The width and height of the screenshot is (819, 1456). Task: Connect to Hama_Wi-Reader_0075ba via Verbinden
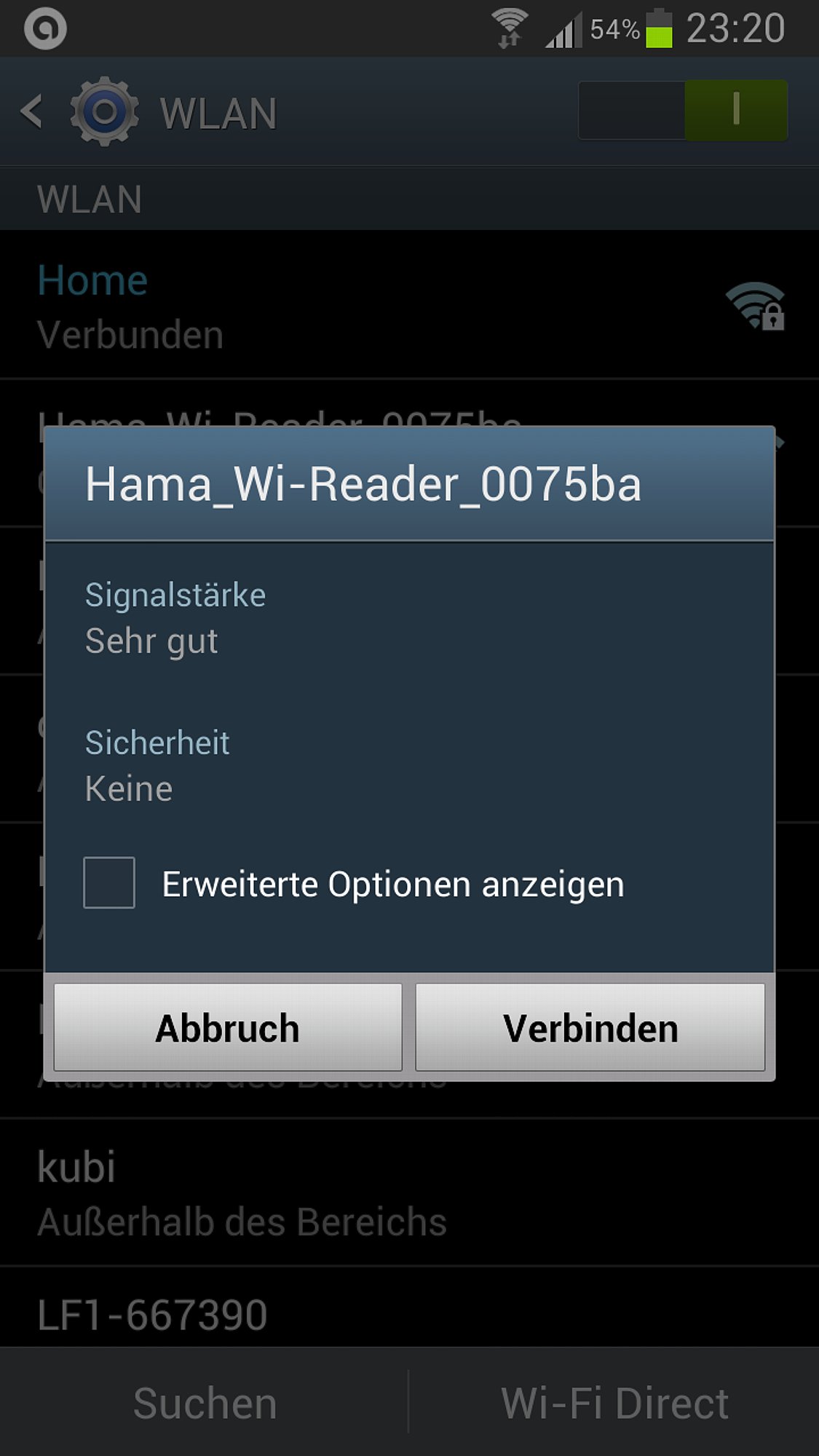click(x=590, y=1027)
